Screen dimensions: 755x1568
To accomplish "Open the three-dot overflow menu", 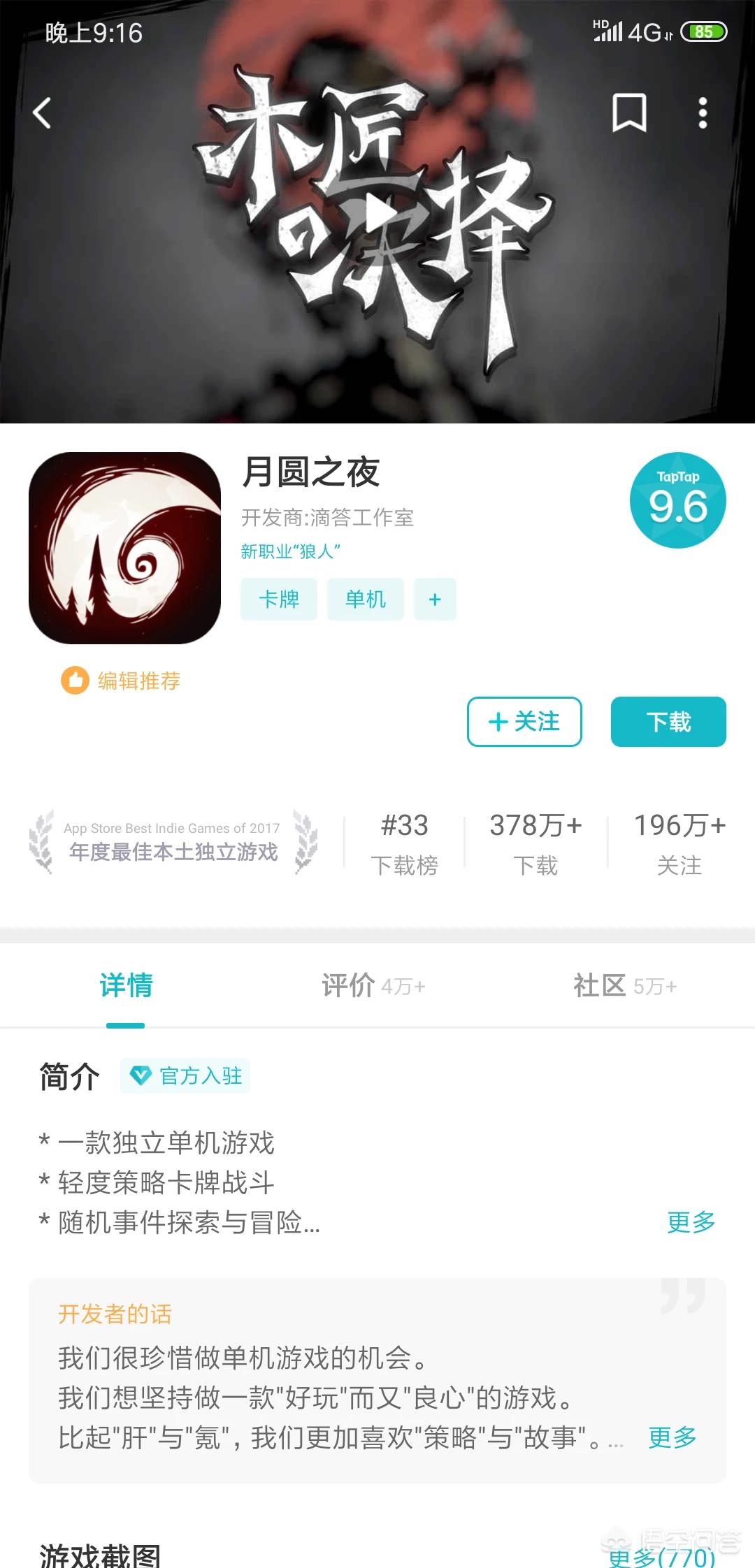I will (x=703, y=112).
